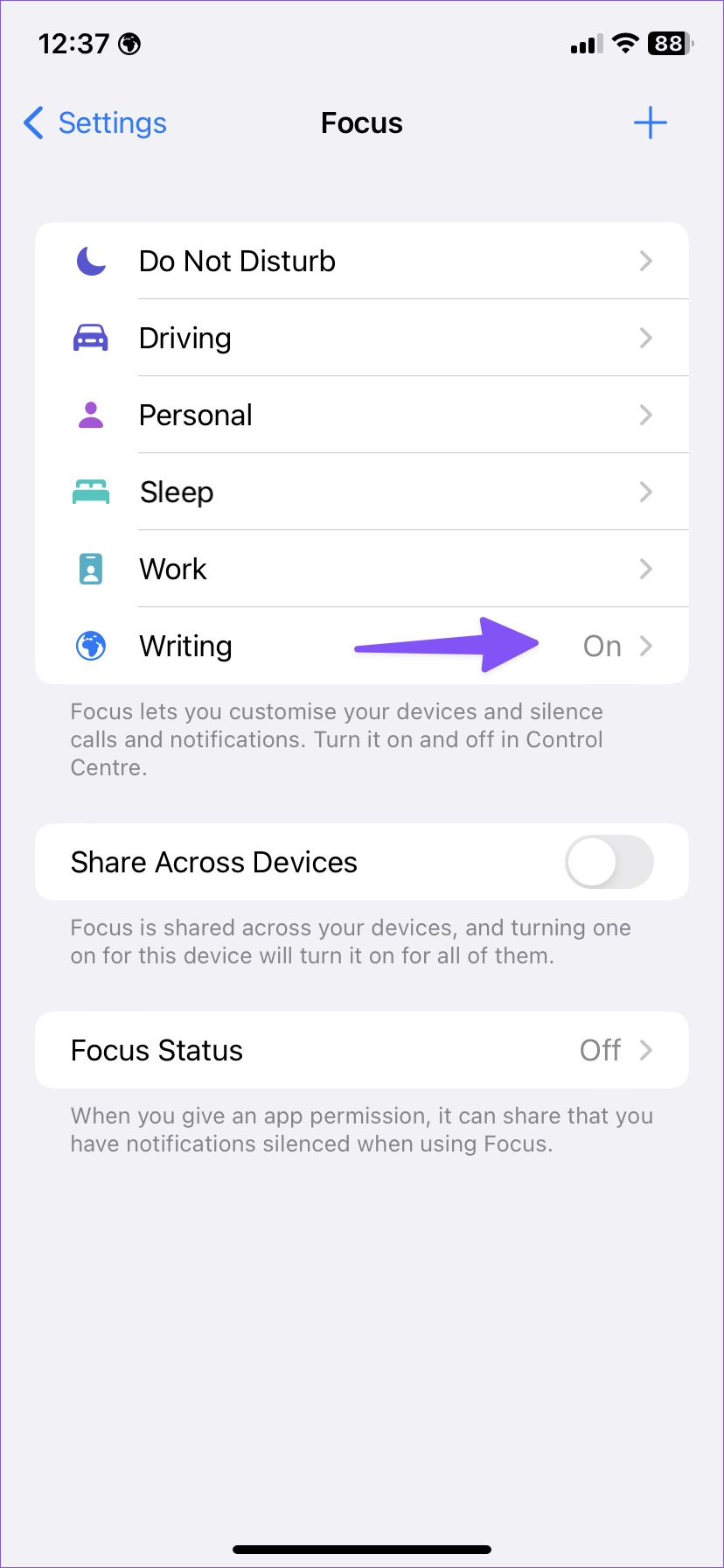Open Sleep focus settings
The image size is (724, 1568).
tap(362, 492)
